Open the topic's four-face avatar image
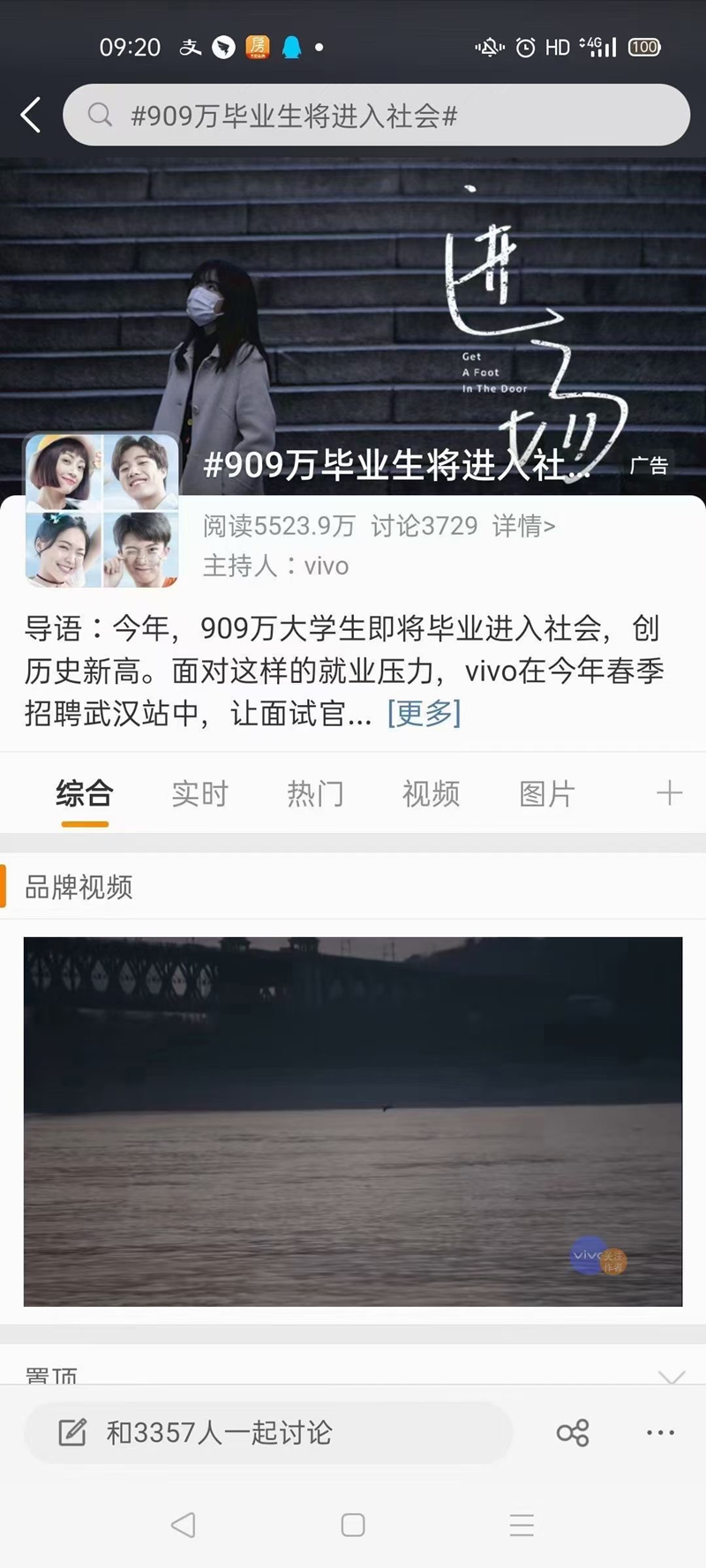706x1568 pixels. click(102, 511)
